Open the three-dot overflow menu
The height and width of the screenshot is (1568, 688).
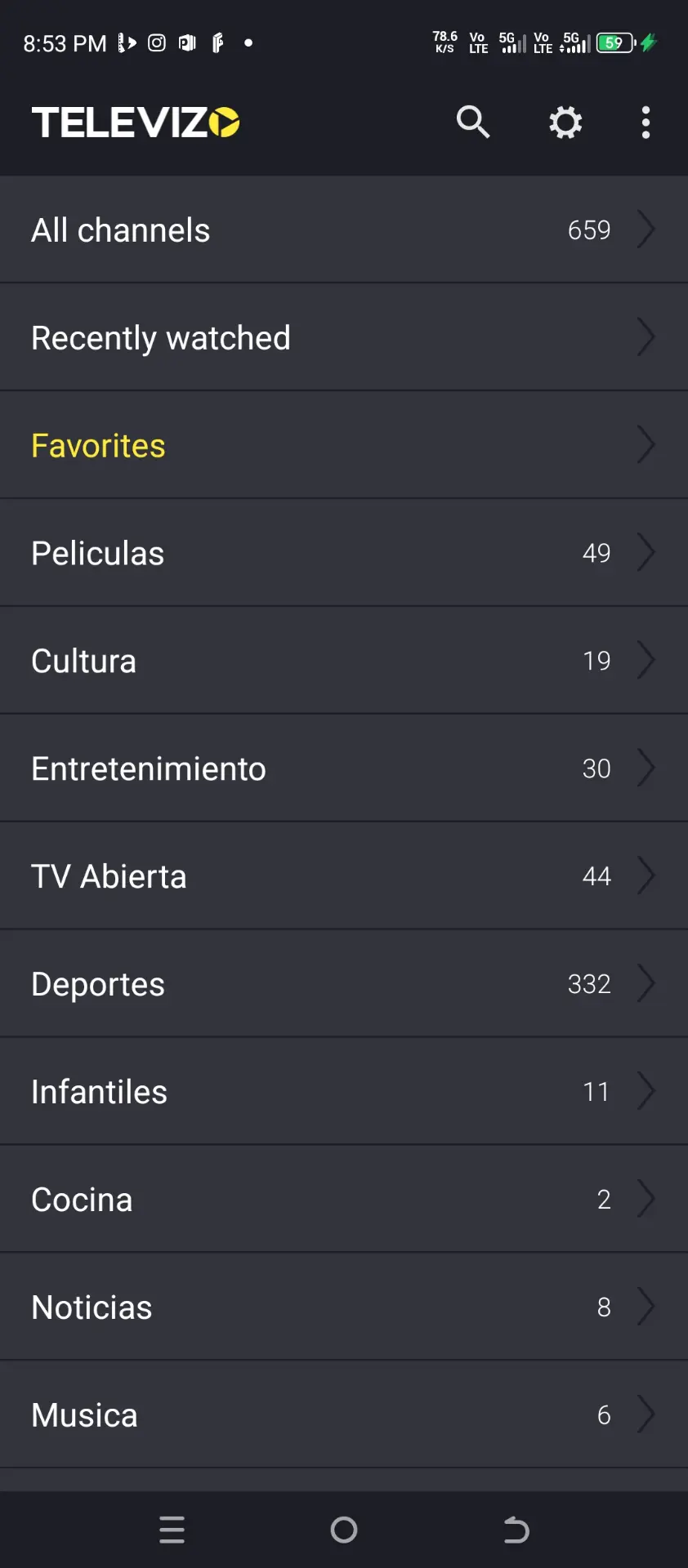646,122
